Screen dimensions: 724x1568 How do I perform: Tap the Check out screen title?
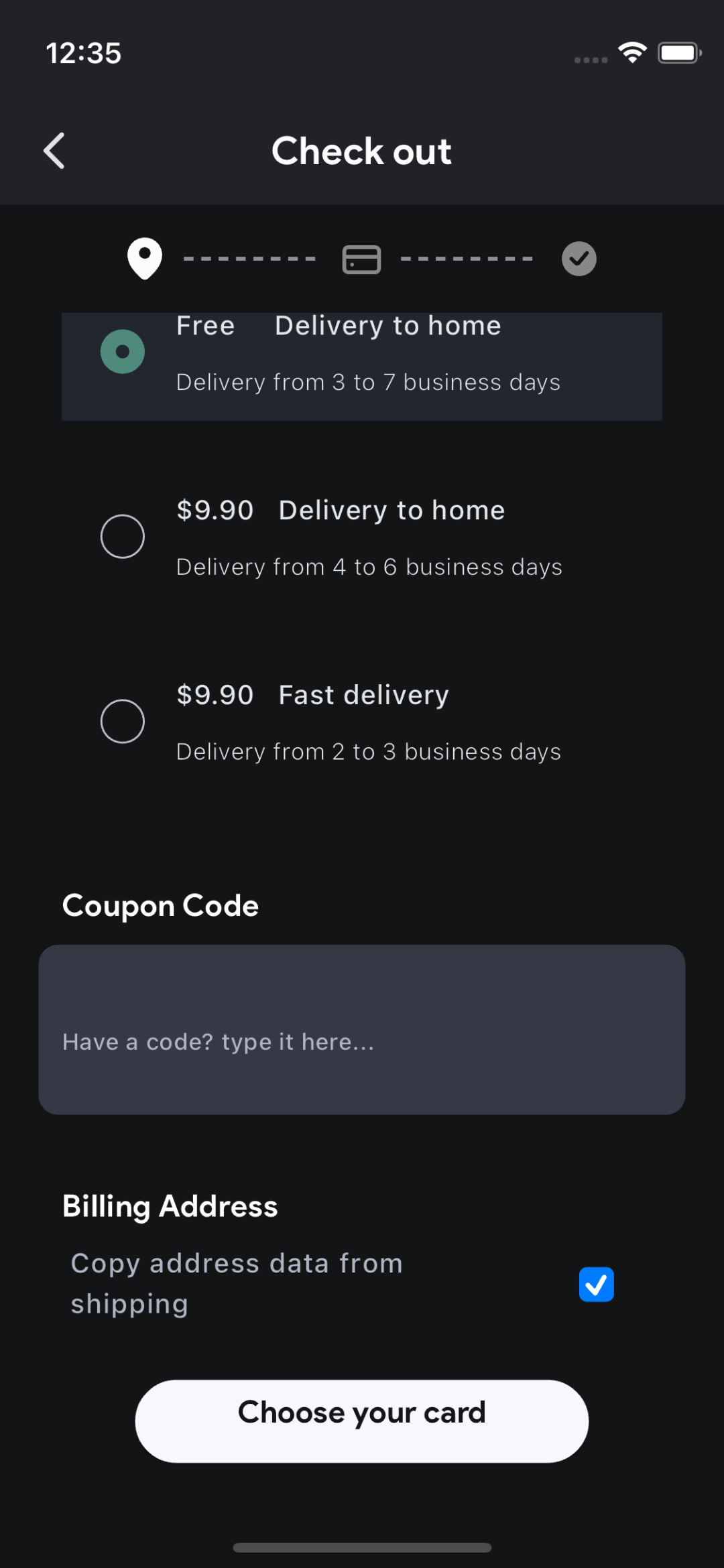tap(361, 150)
